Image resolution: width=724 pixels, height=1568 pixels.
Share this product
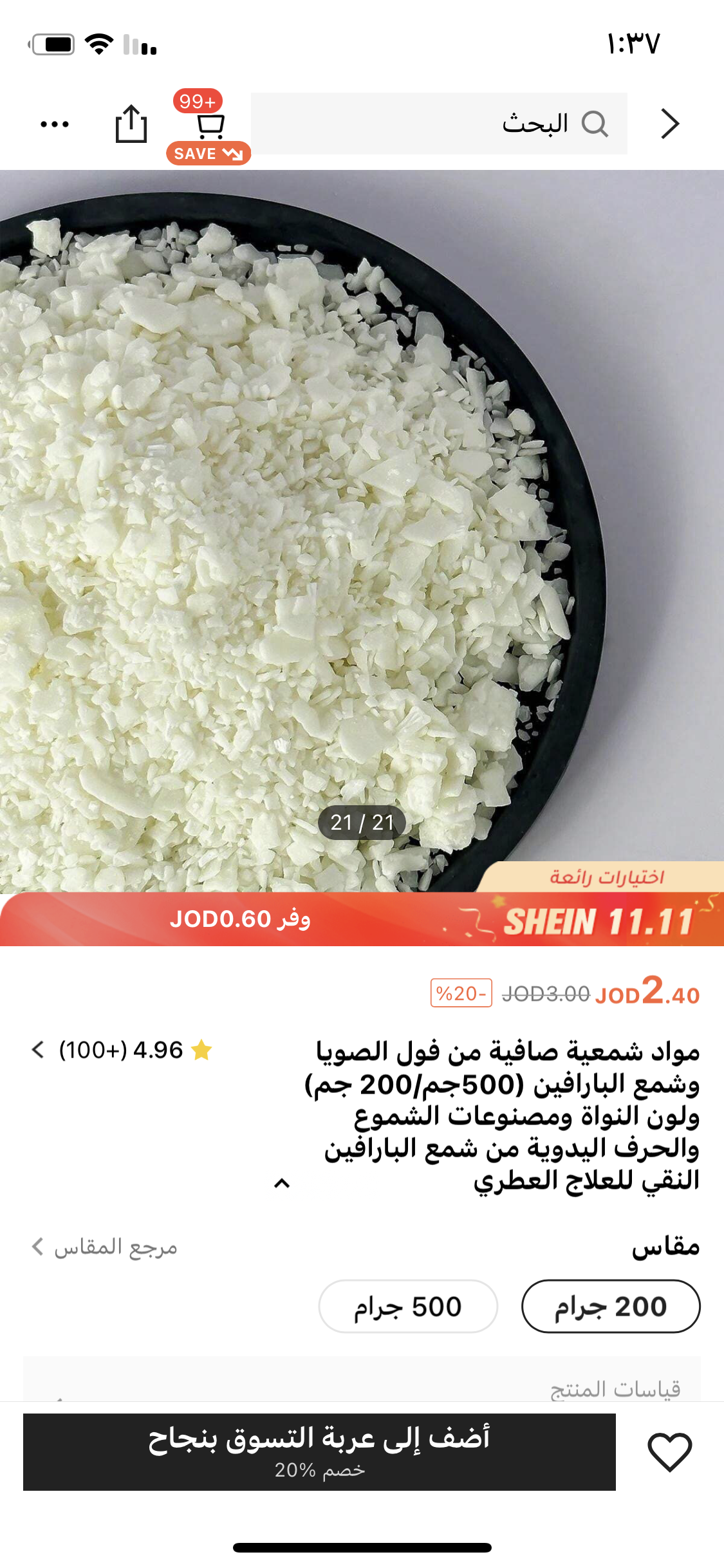click(131, 124)
